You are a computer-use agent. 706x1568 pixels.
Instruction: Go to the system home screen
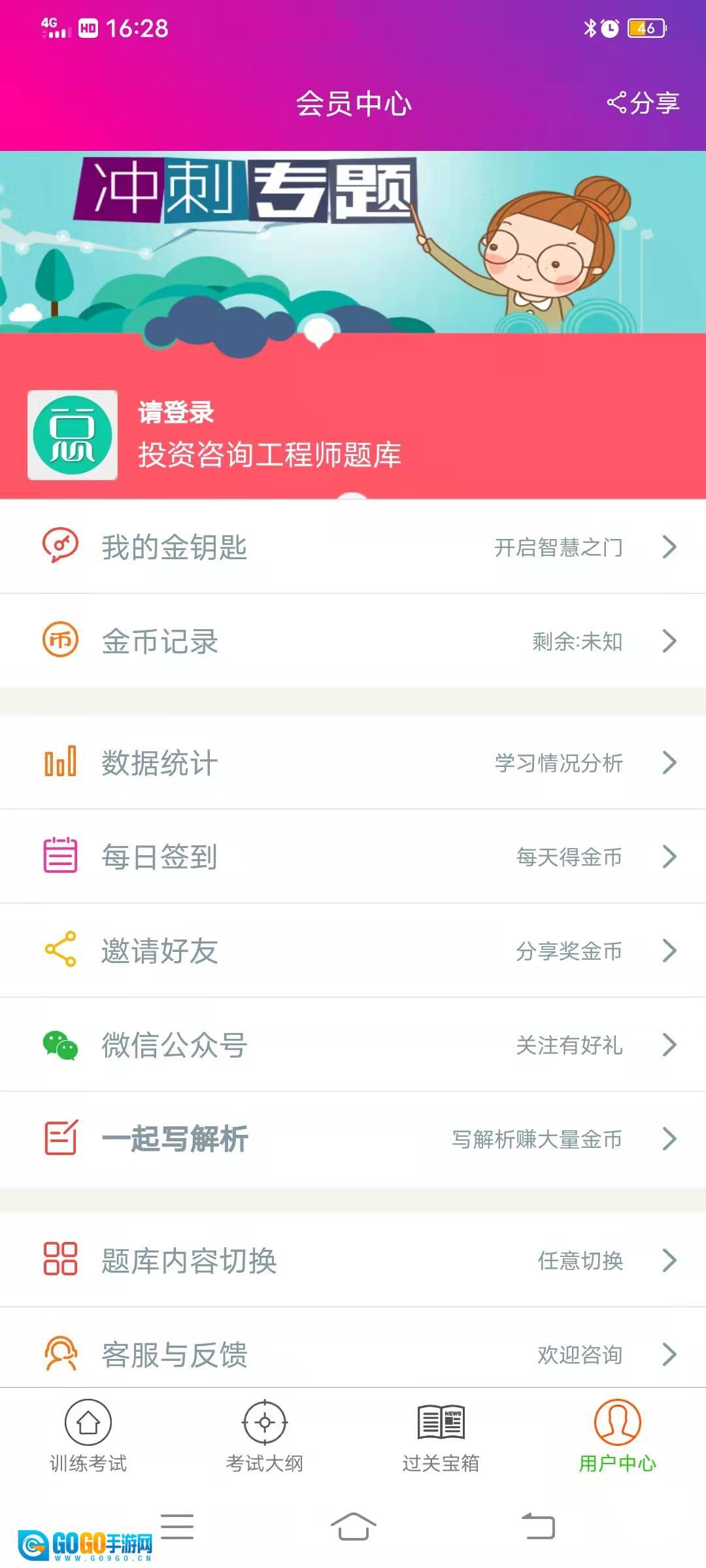point(353,1527)
